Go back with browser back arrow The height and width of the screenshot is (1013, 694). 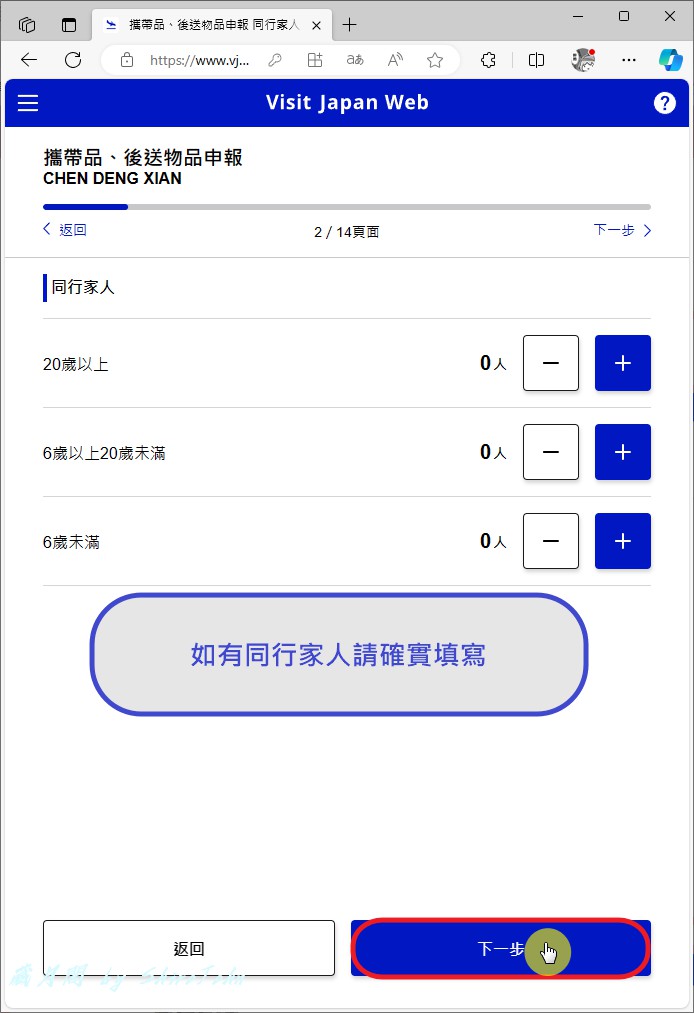click(x=29, y=60)
